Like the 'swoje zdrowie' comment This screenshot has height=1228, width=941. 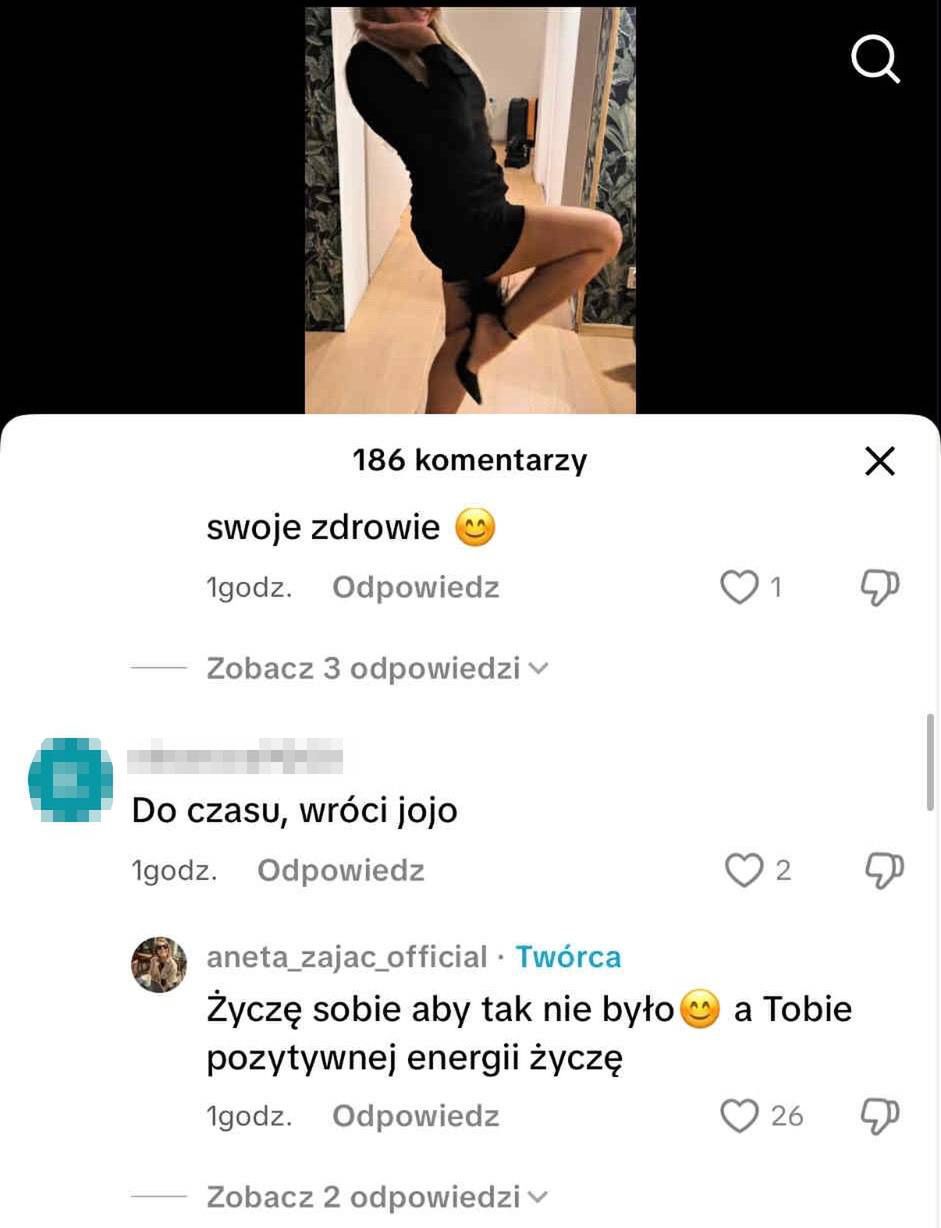point(739,587)
